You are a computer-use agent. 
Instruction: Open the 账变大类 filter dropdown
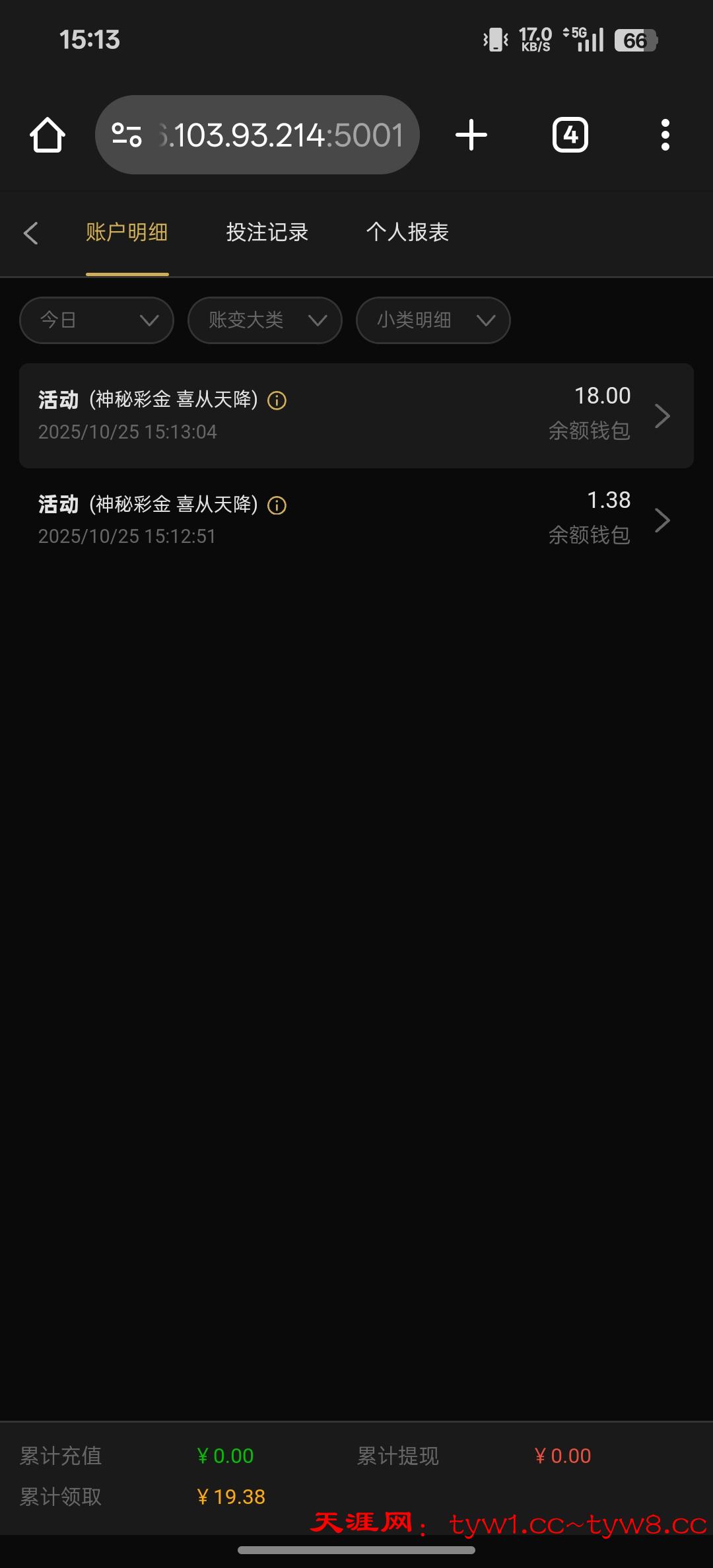pos(265,320)
